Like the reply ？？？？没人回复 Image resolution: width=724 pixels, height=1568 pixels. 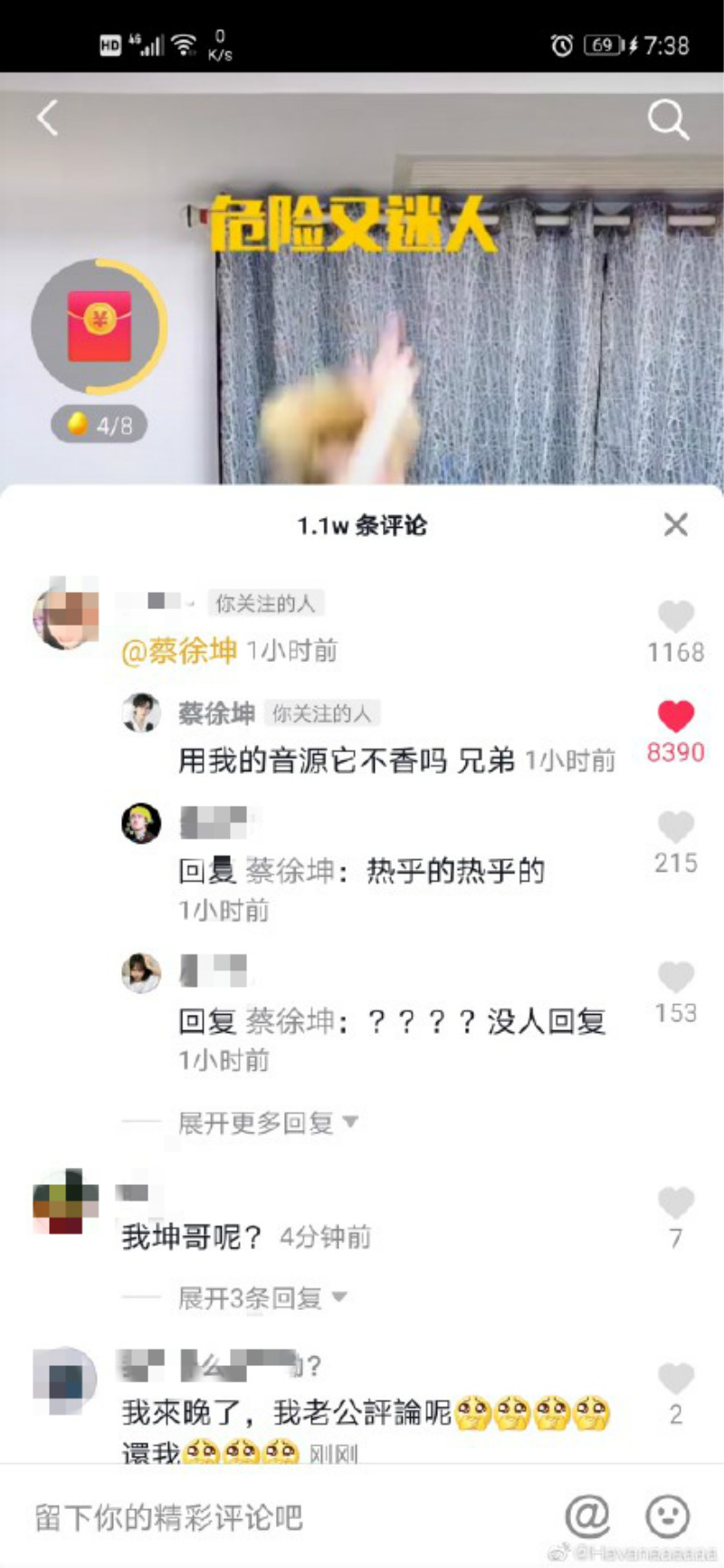point(675,977)
